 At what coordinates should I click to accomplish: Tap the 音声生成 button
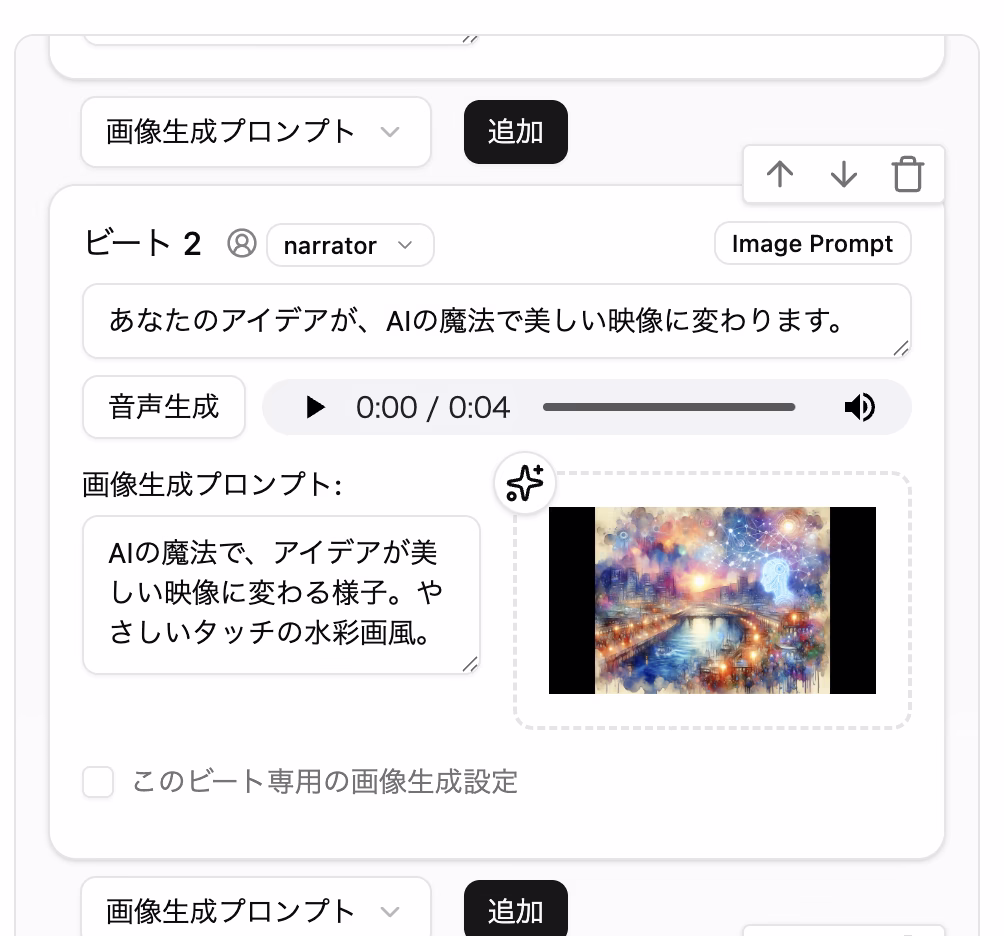164,407
